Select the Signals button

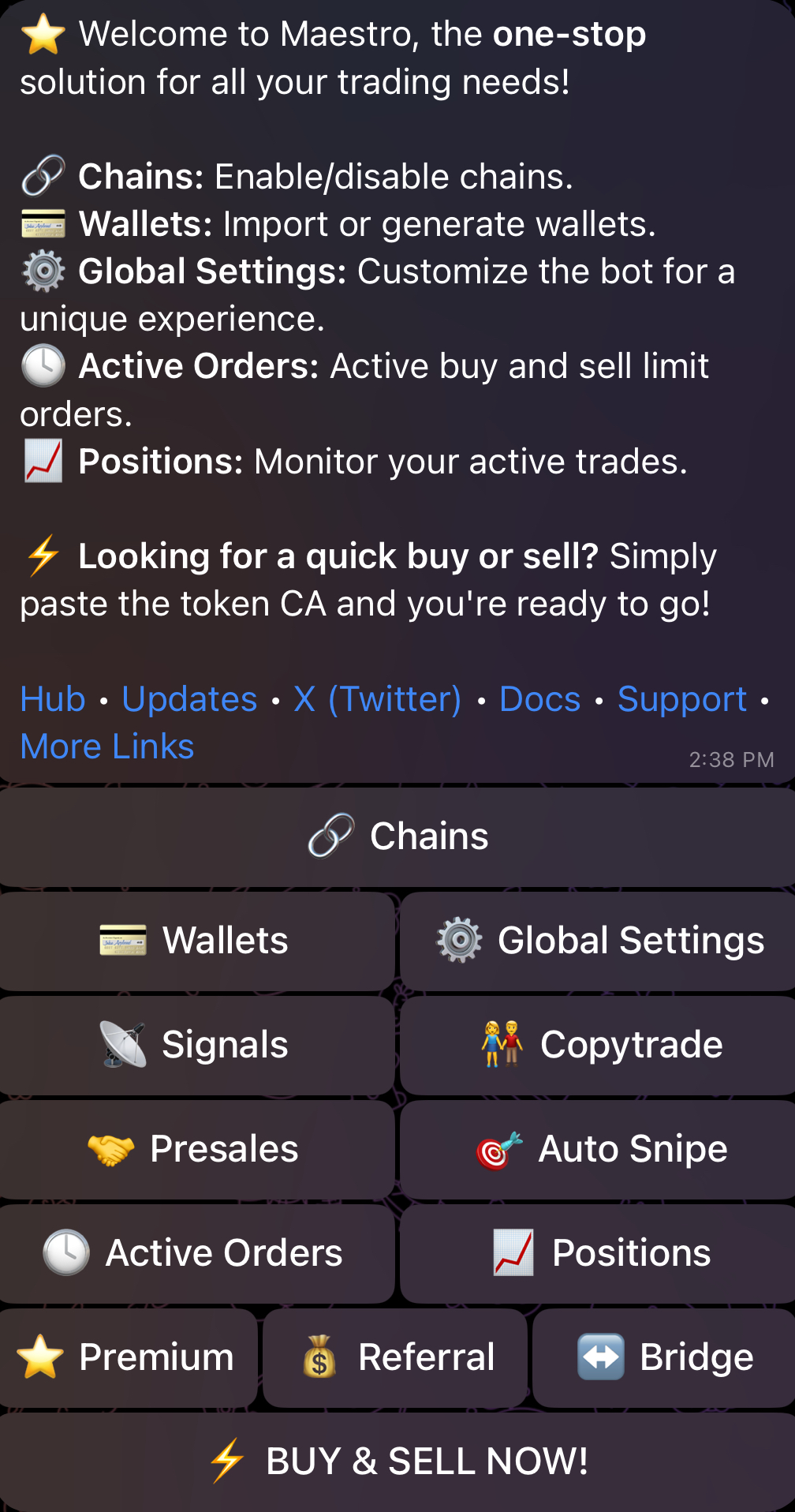[196, 1045]
